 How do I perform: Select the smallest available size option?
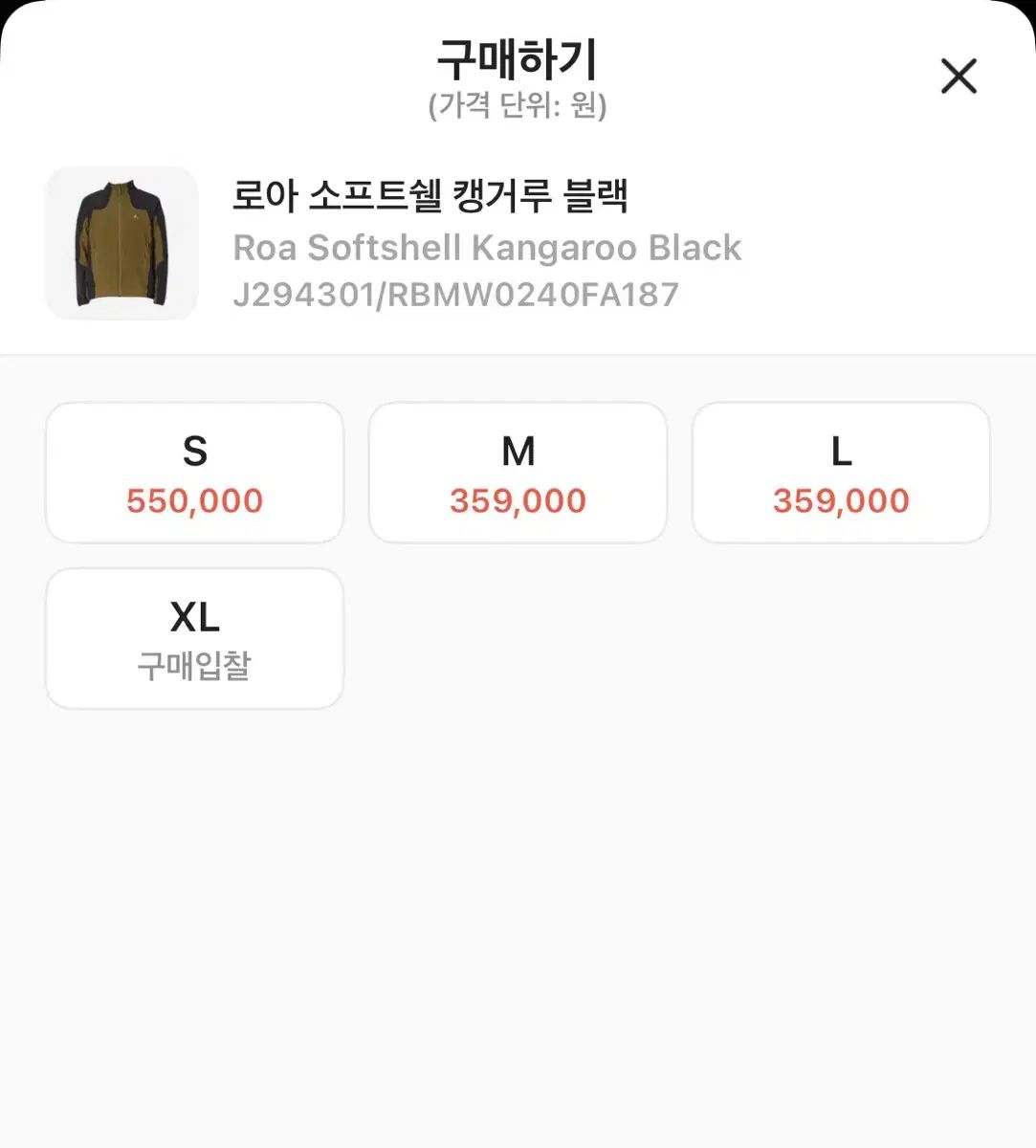point(194,472)
